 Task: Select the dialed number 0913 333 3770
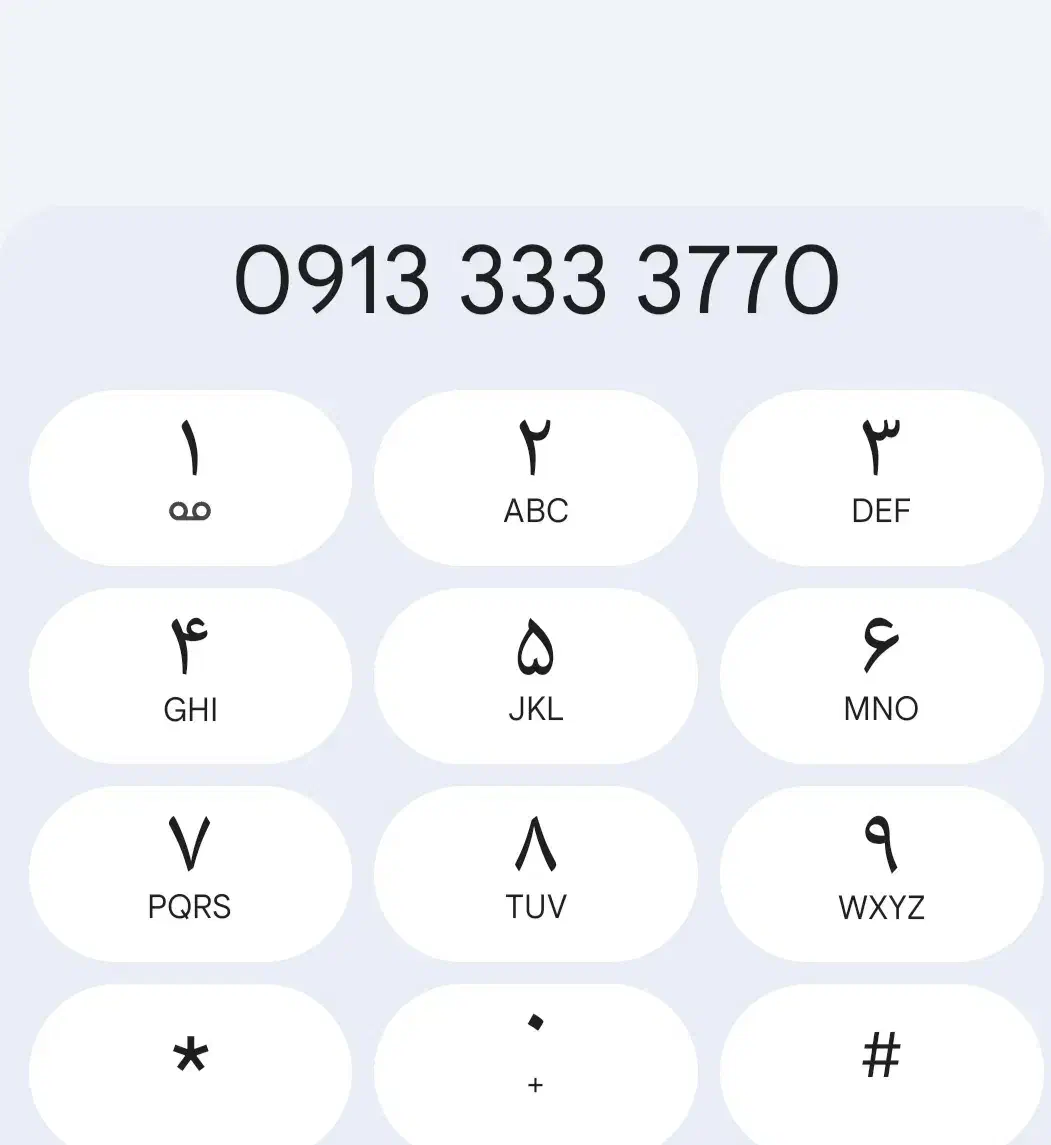point(540,282)
